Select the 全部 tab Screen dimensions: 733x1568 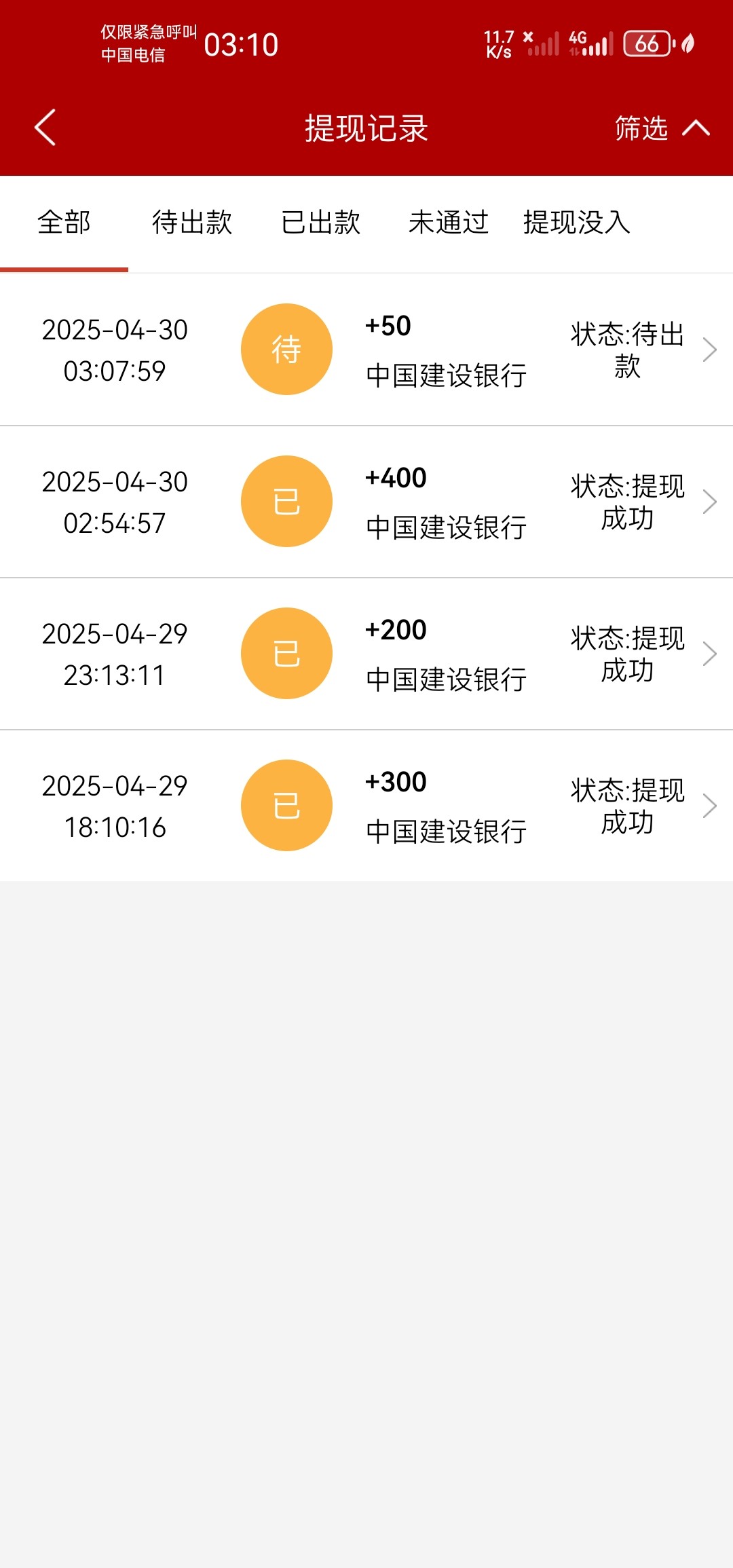coord(64,223)
